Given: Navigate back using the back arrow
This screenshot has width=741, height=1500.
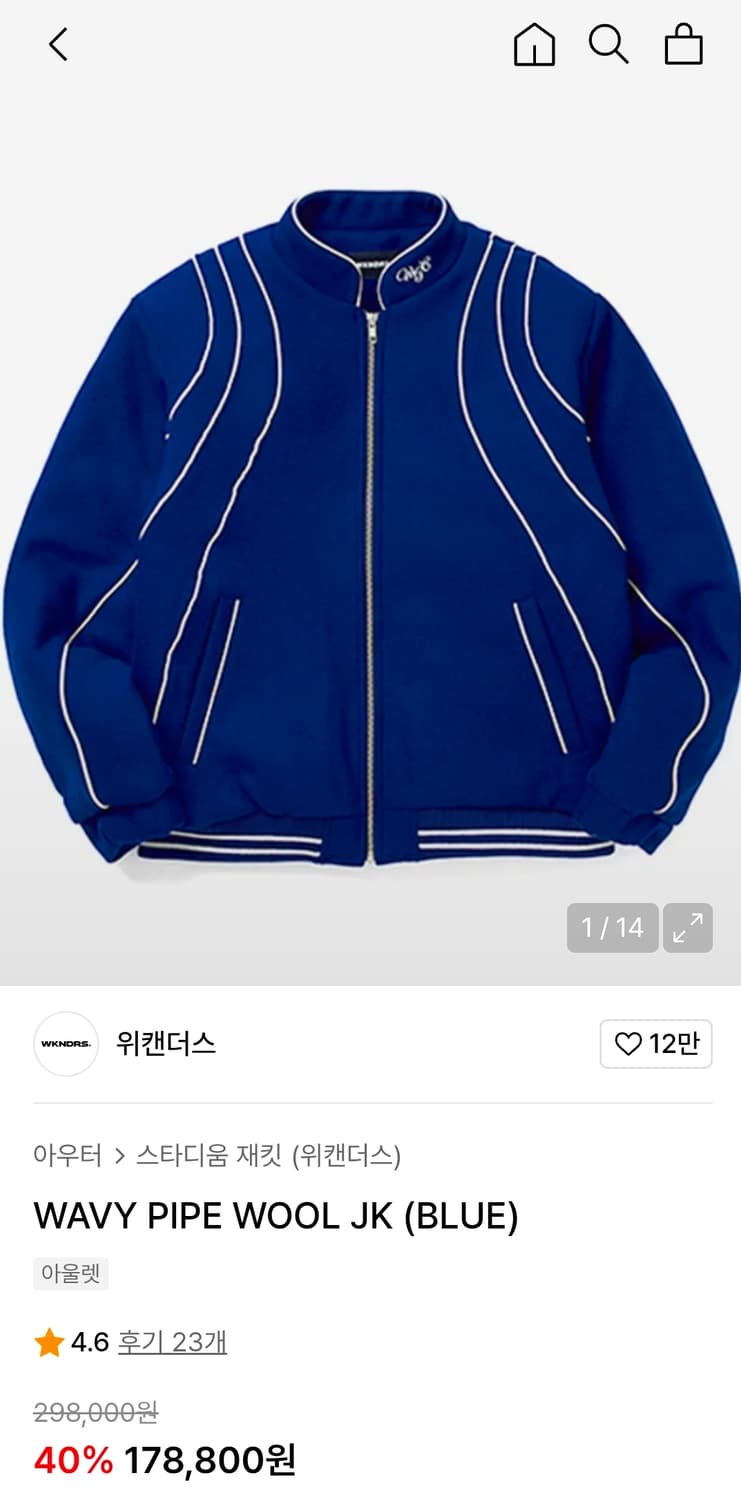Looking at the screenshot, I should pos(57,44).
